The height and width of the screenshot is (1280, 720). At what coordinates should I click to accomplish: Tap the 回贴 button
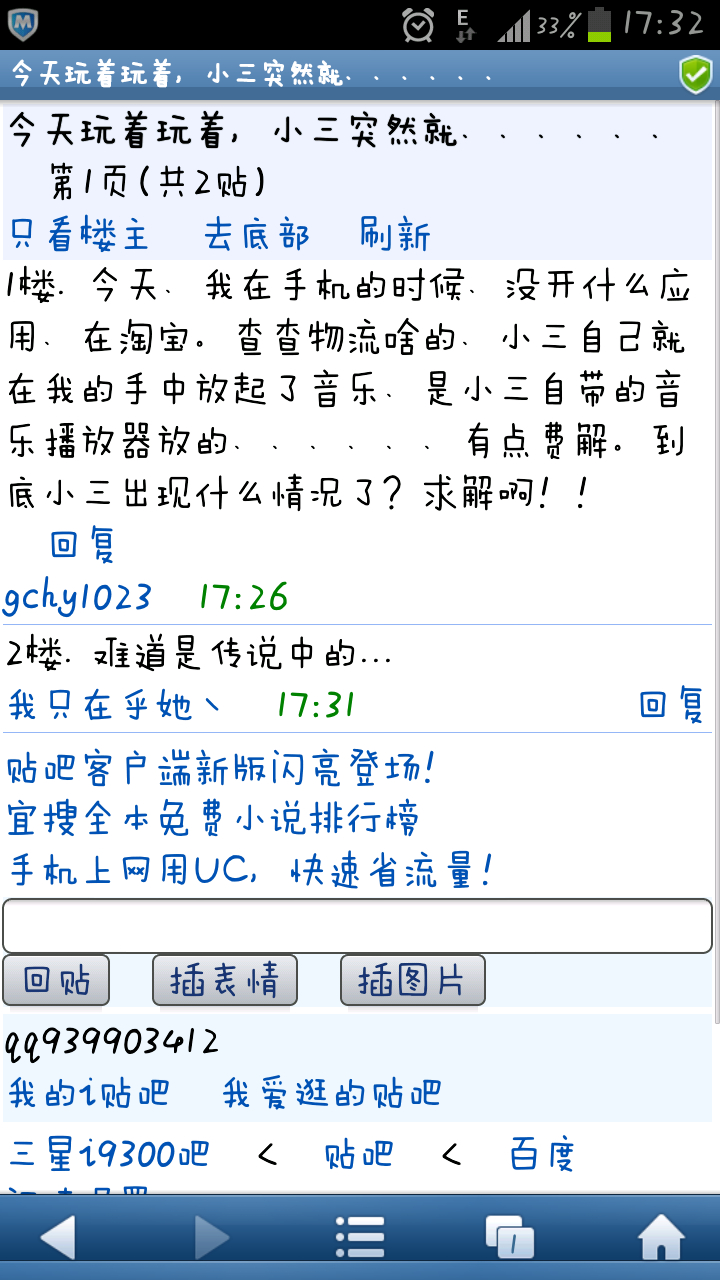tap(56, 980)
